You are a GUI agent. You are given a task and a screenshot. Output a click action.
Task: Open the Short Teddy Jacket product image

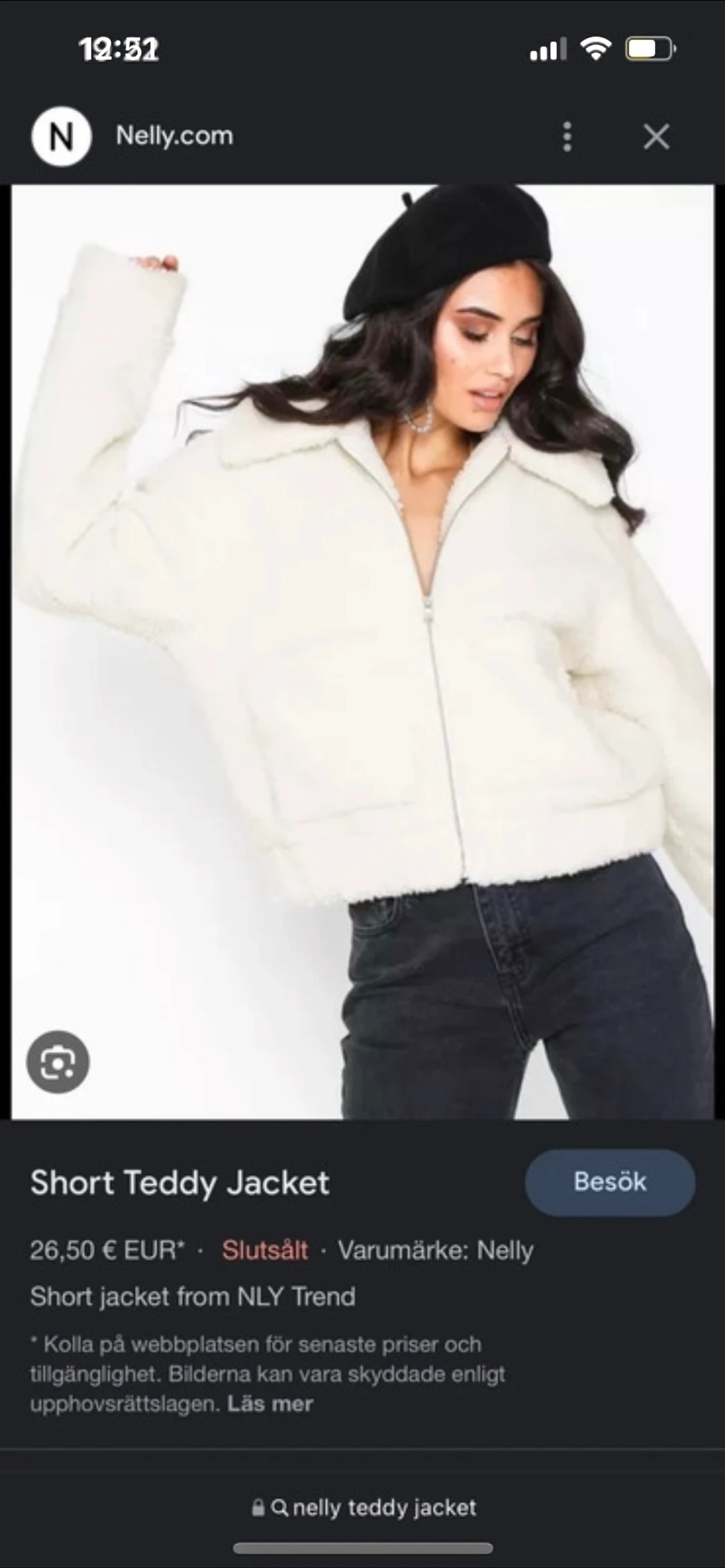point(363,652)
